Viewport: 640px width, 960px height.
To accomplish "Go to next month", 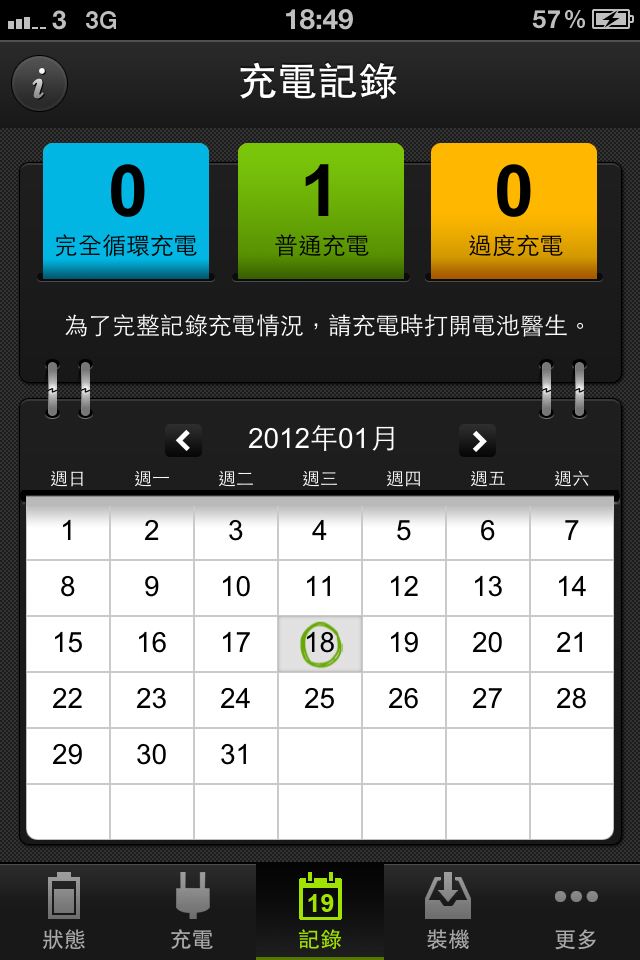I will [478, 440].
